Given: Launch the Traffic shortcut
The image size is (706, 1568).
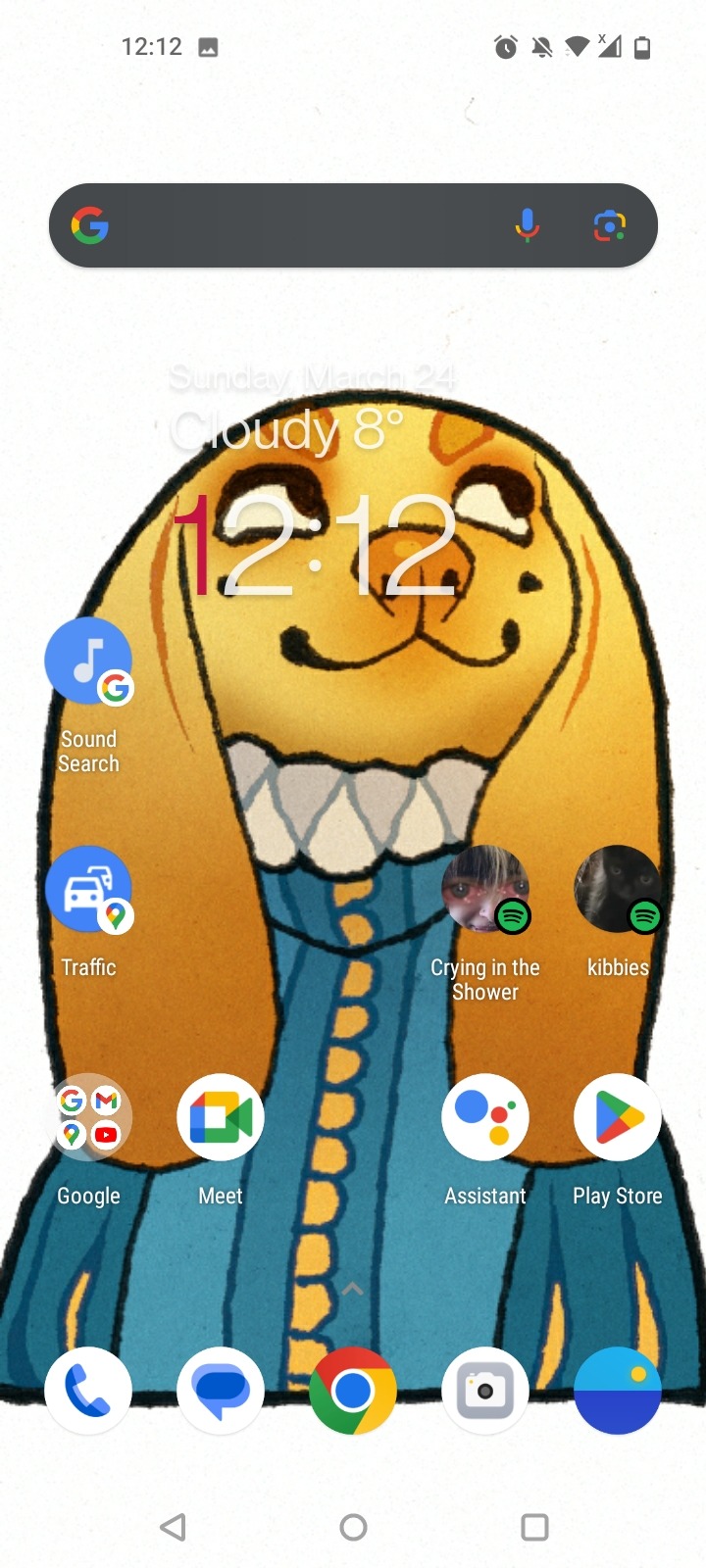Looking at the screenshot, I should click(88, 890).
